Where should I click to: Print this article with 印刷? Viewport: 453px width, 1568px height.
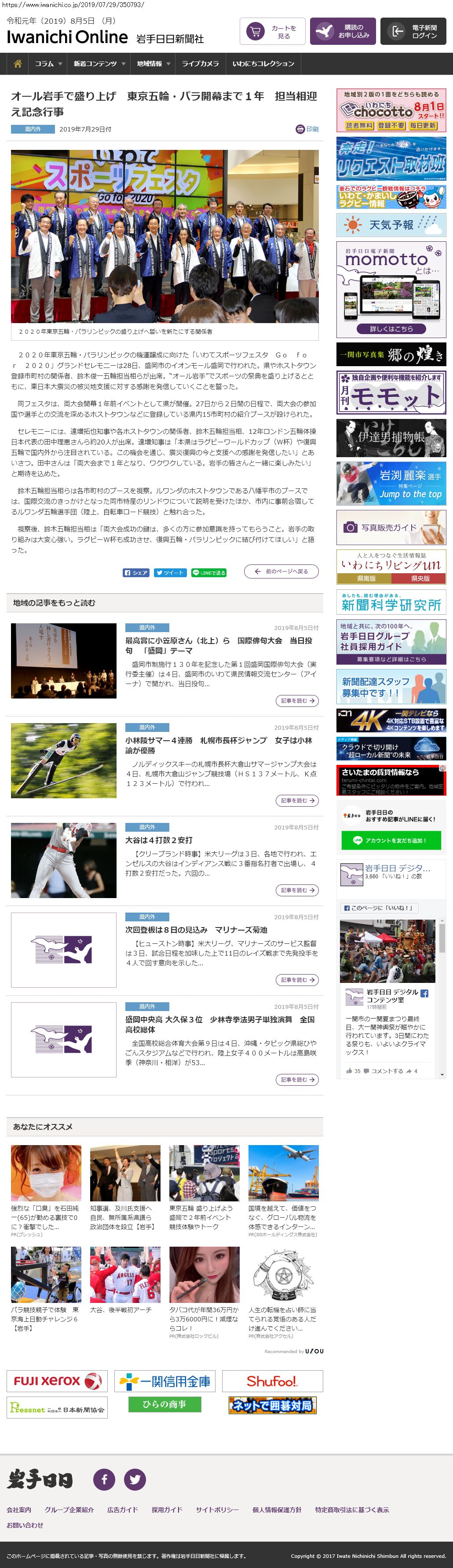307,129
